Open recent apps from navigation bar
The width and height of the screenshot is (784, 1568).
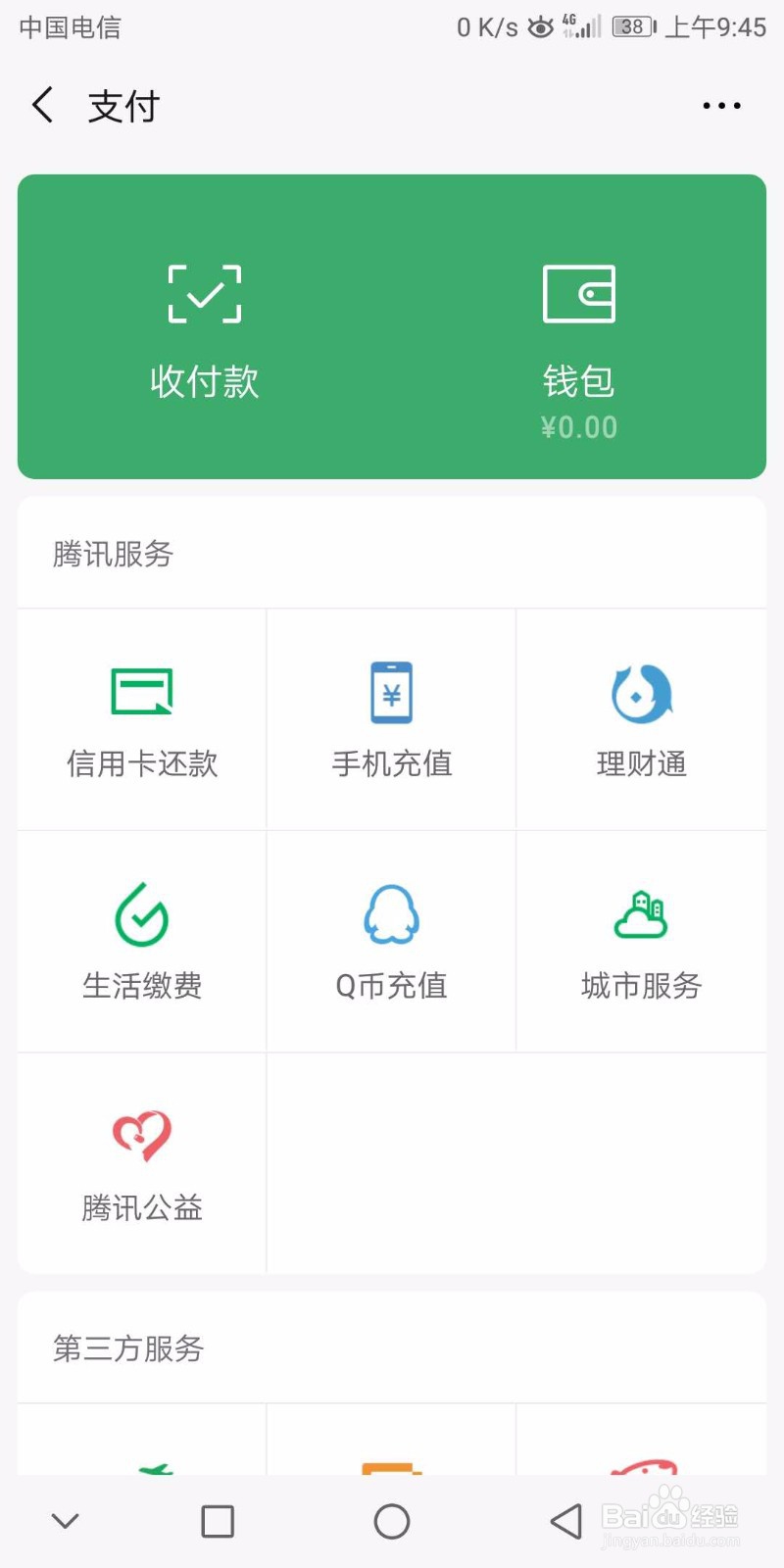(218, 1522)
